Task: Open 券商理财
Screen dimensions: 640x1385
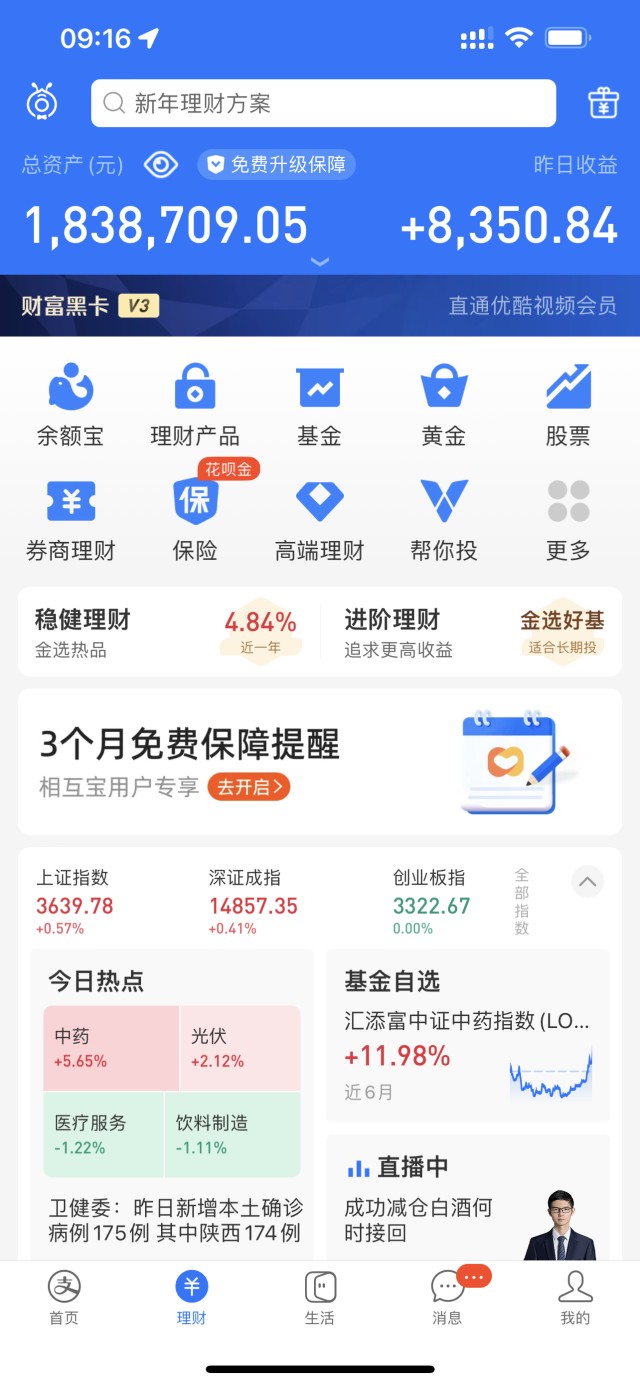Action: (70, 520)
